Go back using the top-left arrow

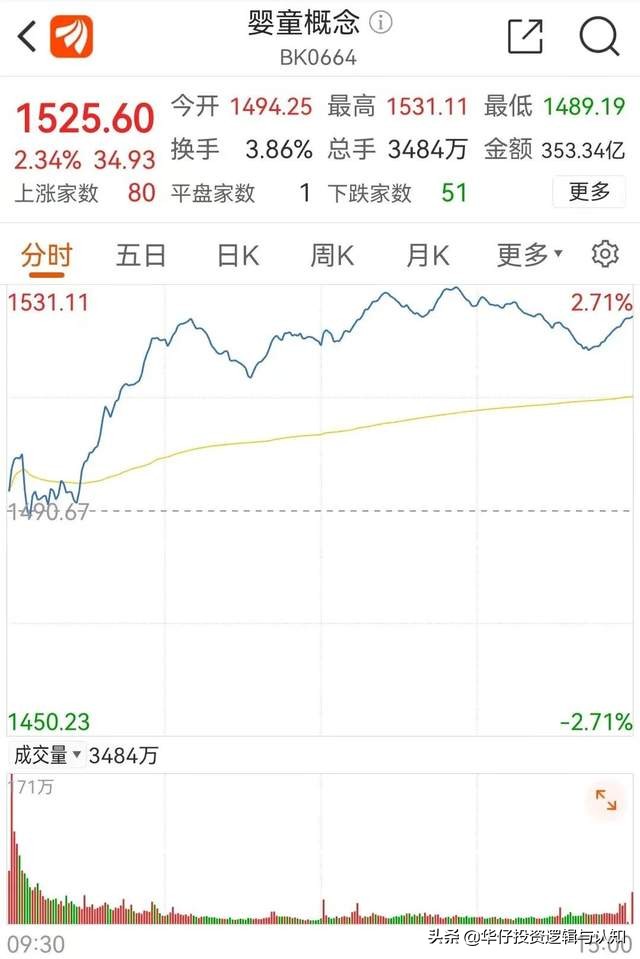[x=27, y=37]
